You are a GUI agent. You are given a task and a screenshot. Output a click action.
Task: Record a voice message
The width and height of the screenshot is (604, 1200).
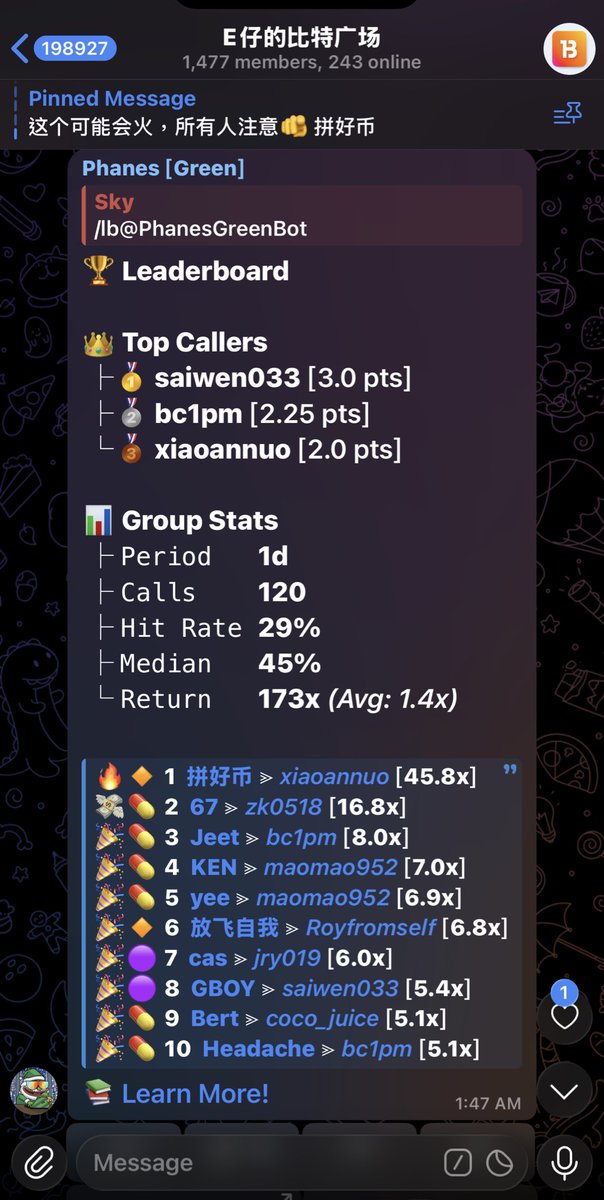click(x=564, y=1162)
